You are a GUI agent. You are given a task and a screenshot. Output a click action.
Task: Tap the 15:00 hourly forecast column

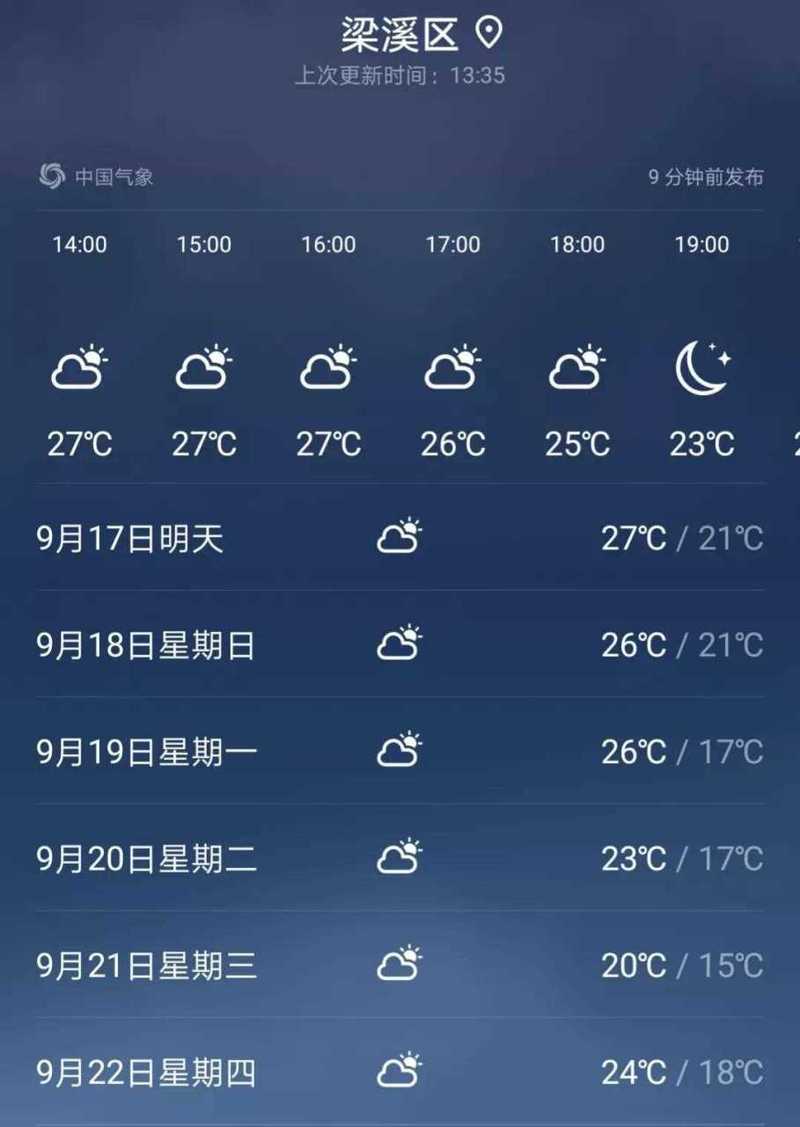tap(203, 244)
